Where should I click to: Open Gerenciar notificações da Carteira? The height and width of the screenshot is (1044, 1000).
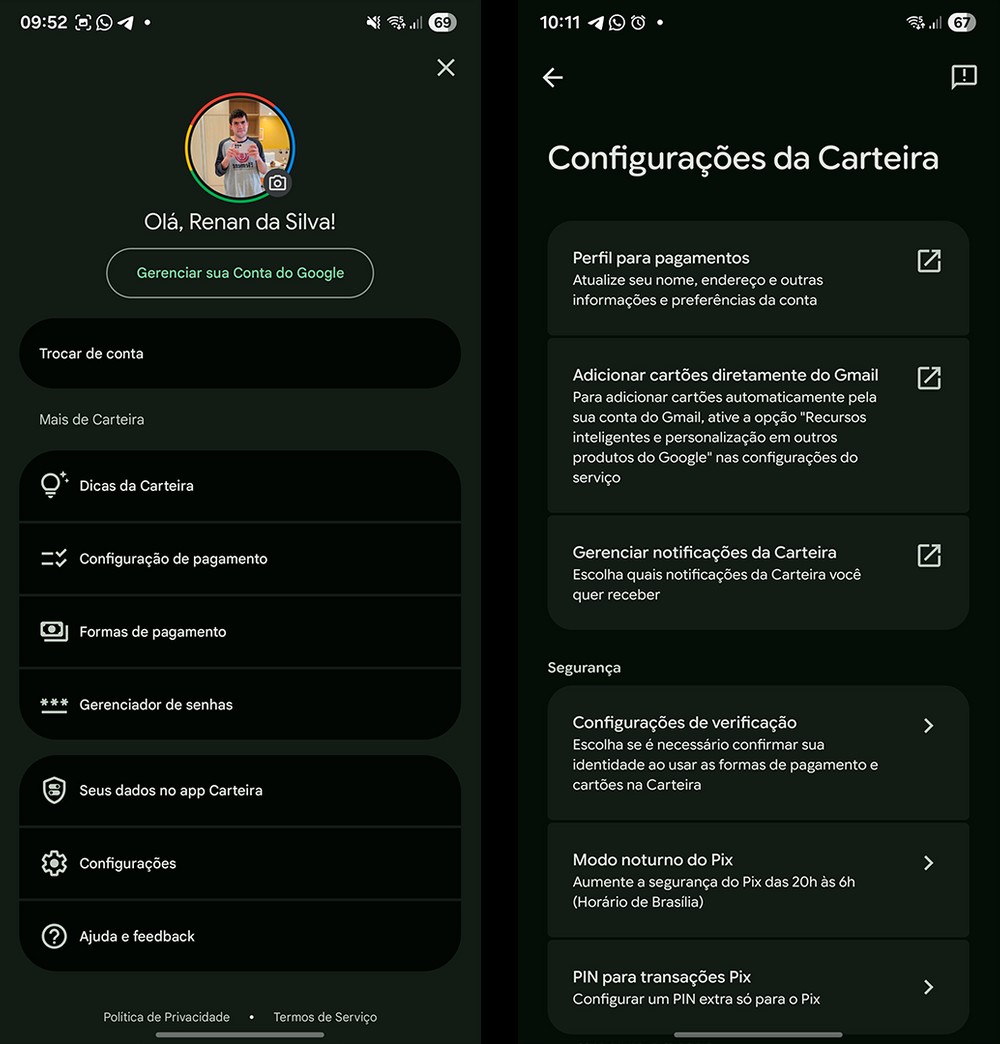758,572
